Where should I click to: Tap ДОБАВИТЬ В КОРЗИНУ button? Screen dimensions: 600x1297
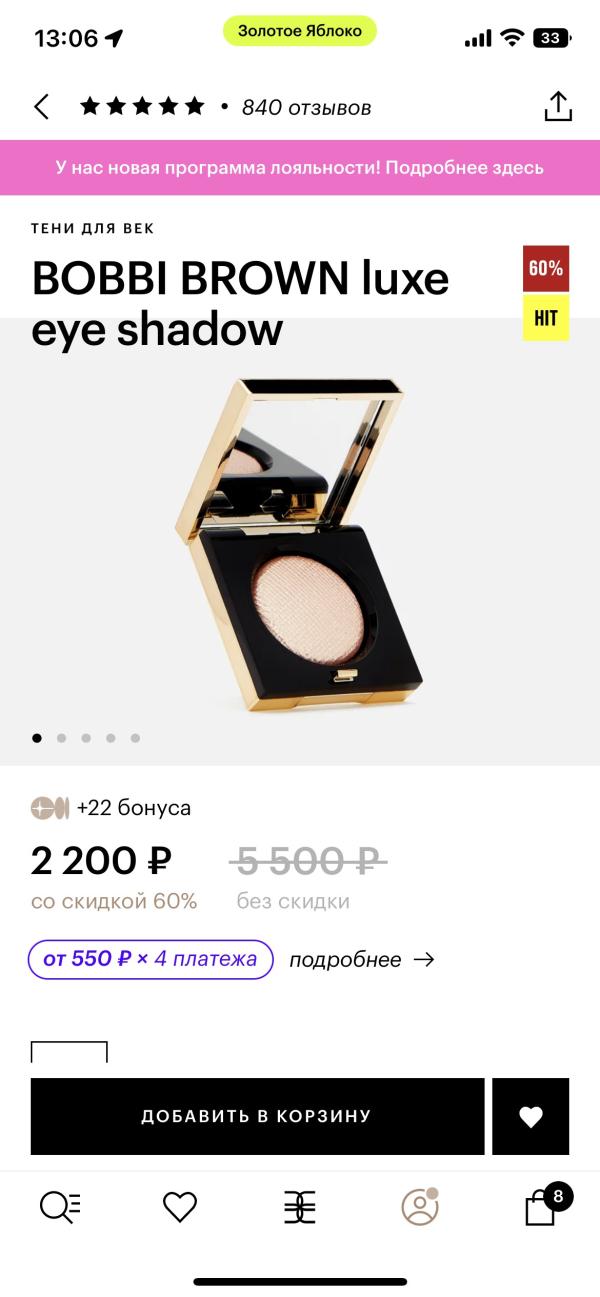(x=257, y=1116)
